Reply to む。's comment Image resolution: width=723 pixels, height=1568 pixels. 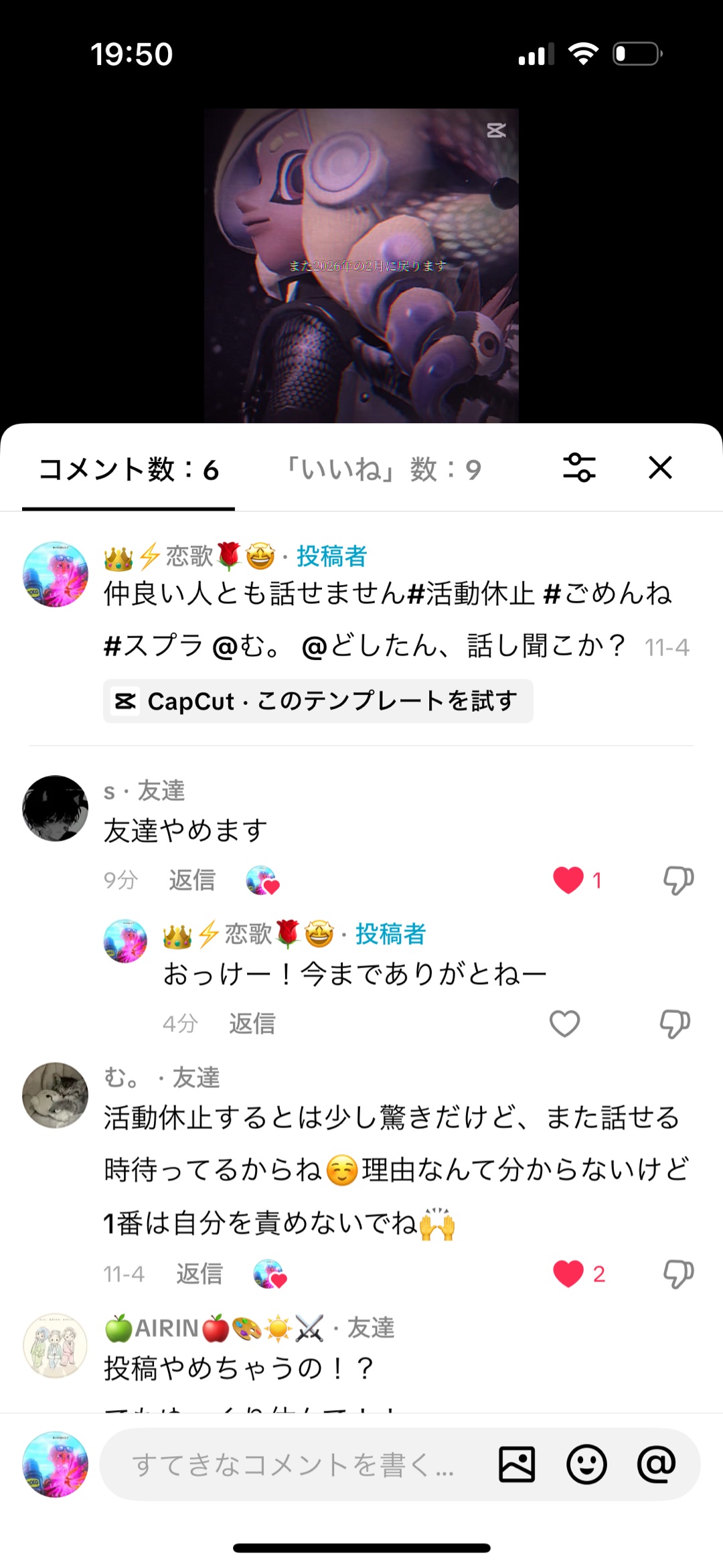click(199, 1273)
